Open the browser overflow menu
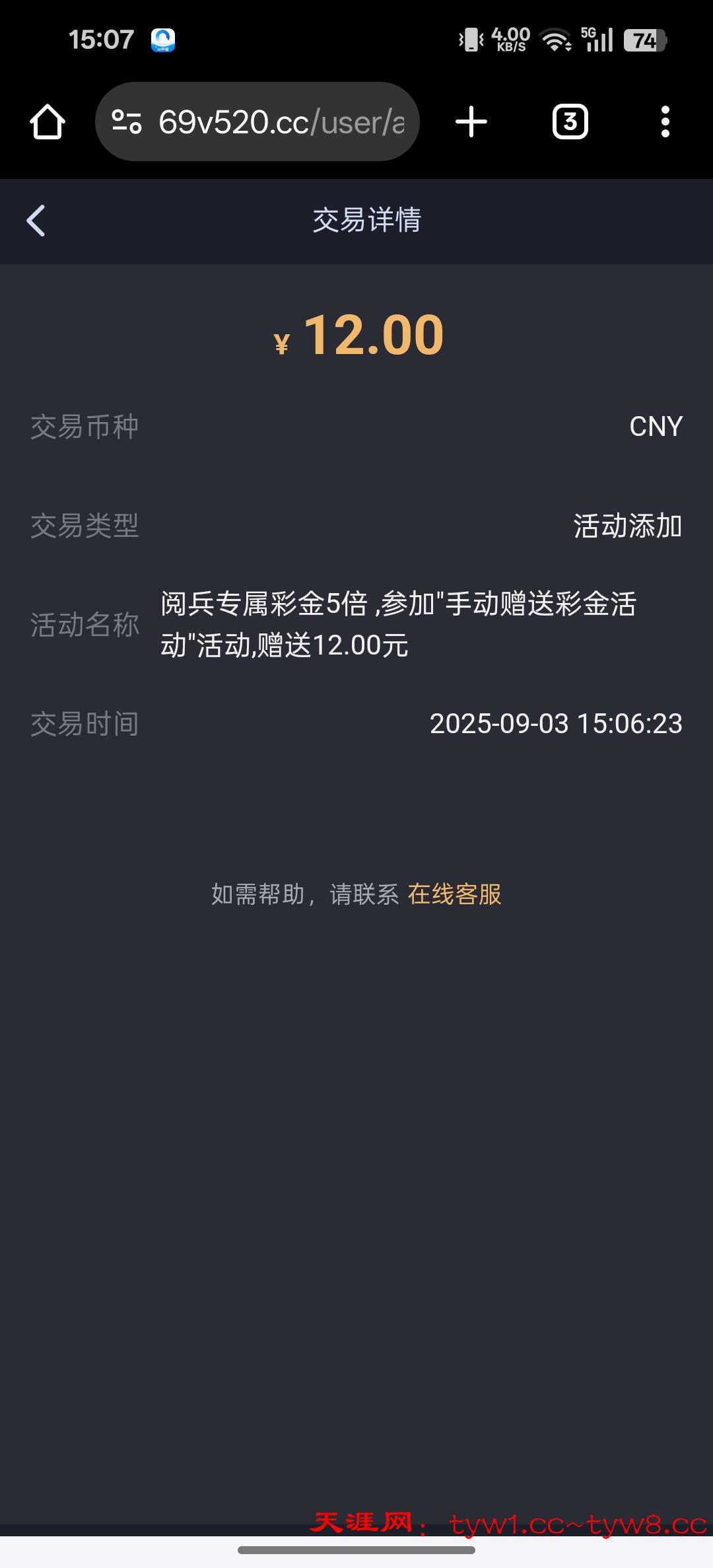This screenshot has width=713, height=1568. tap(665, 122)
